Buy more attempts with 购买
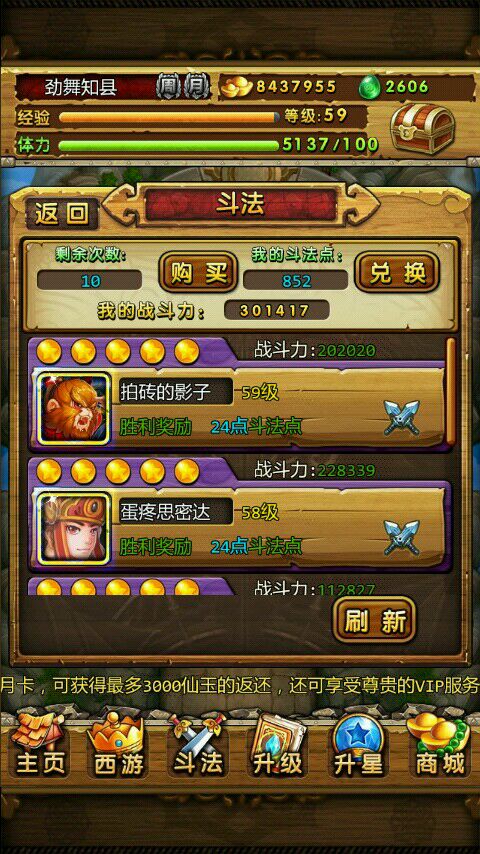The width and height of the screenshot is (480, 854). click(x=198, y=271)
